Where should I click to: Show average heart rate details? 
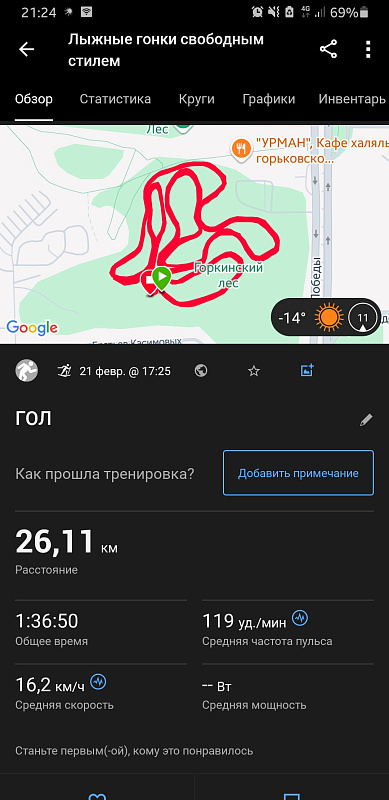click(x=300, y=618)
